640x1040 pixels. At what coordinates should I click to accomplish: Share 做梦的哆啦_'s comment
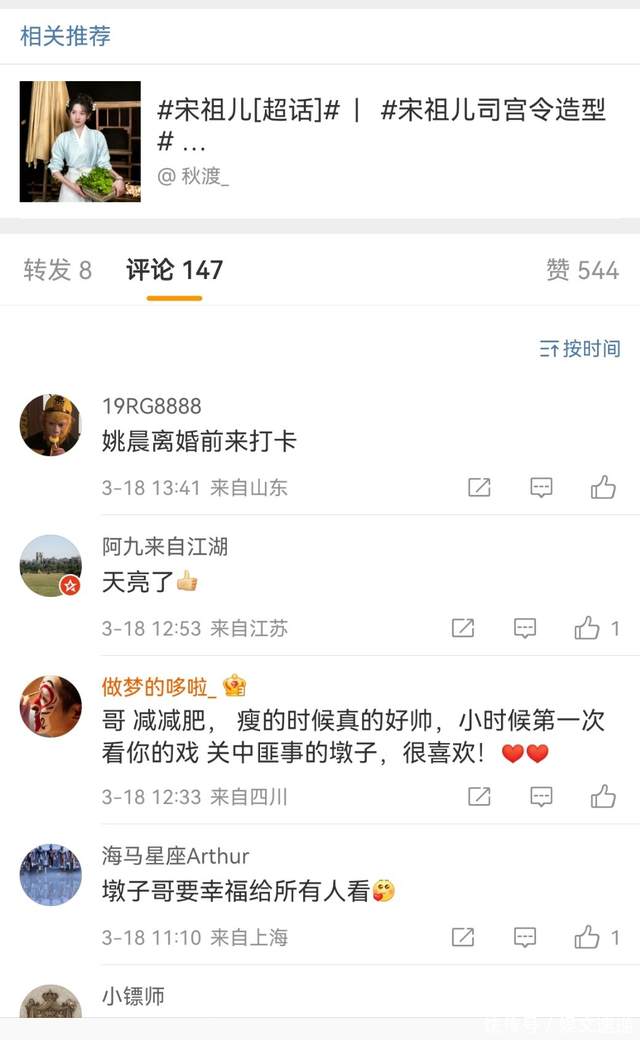pyautogui.click(x=479, y=797)
